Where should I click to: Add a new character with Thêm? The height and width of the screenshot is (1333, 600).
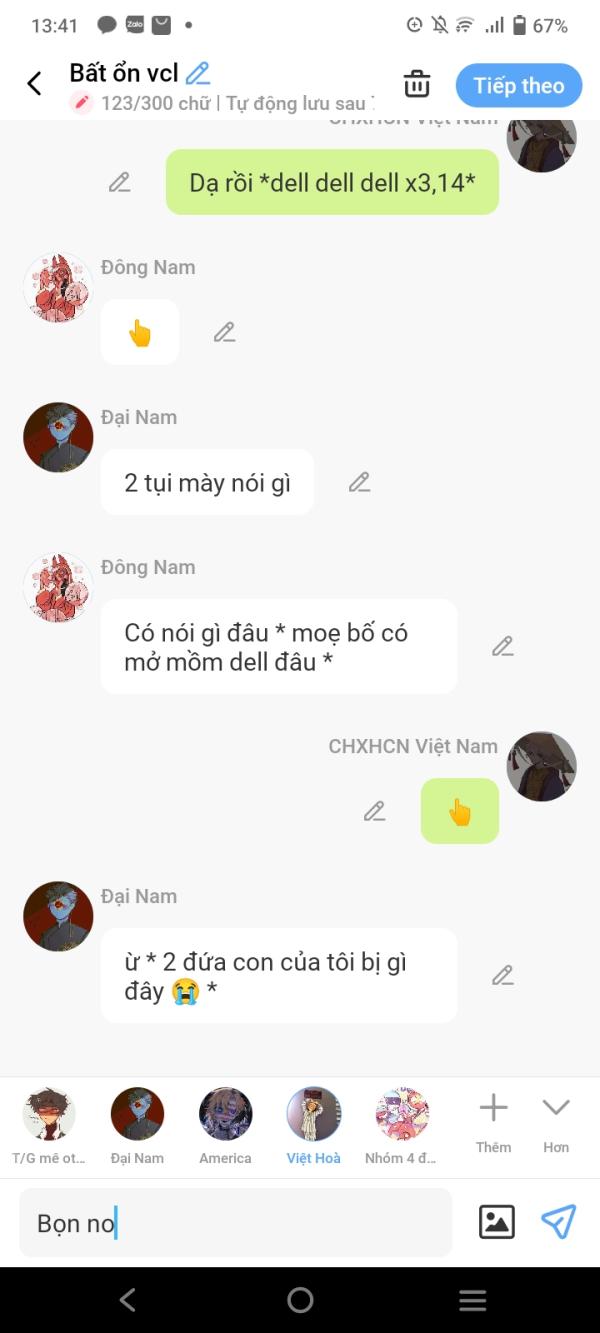pyautogui.click(x=493, y=1122)
